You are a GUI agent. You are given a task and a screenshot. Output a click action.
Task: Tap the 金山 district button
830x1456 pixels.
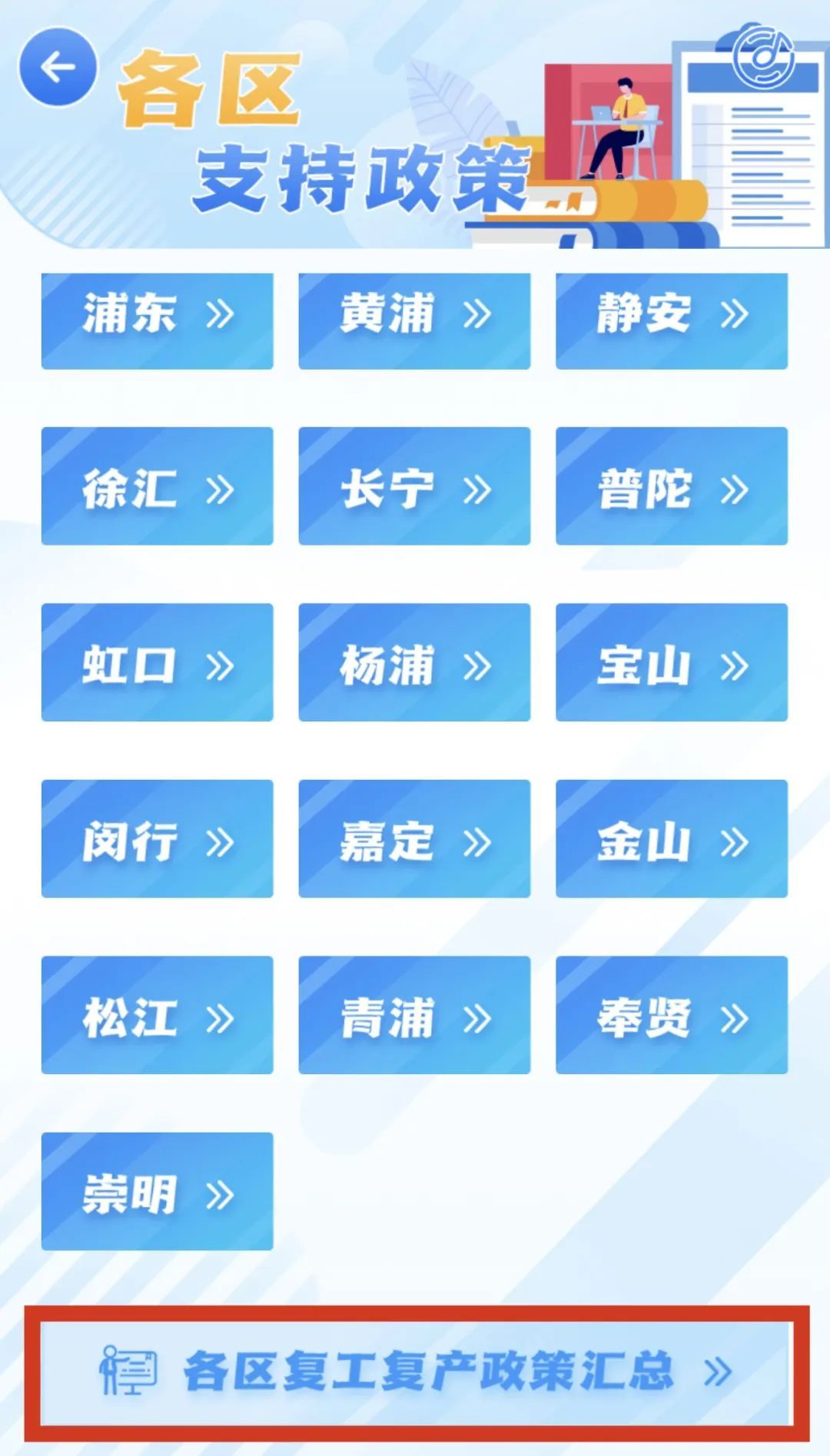coord(672,839)
